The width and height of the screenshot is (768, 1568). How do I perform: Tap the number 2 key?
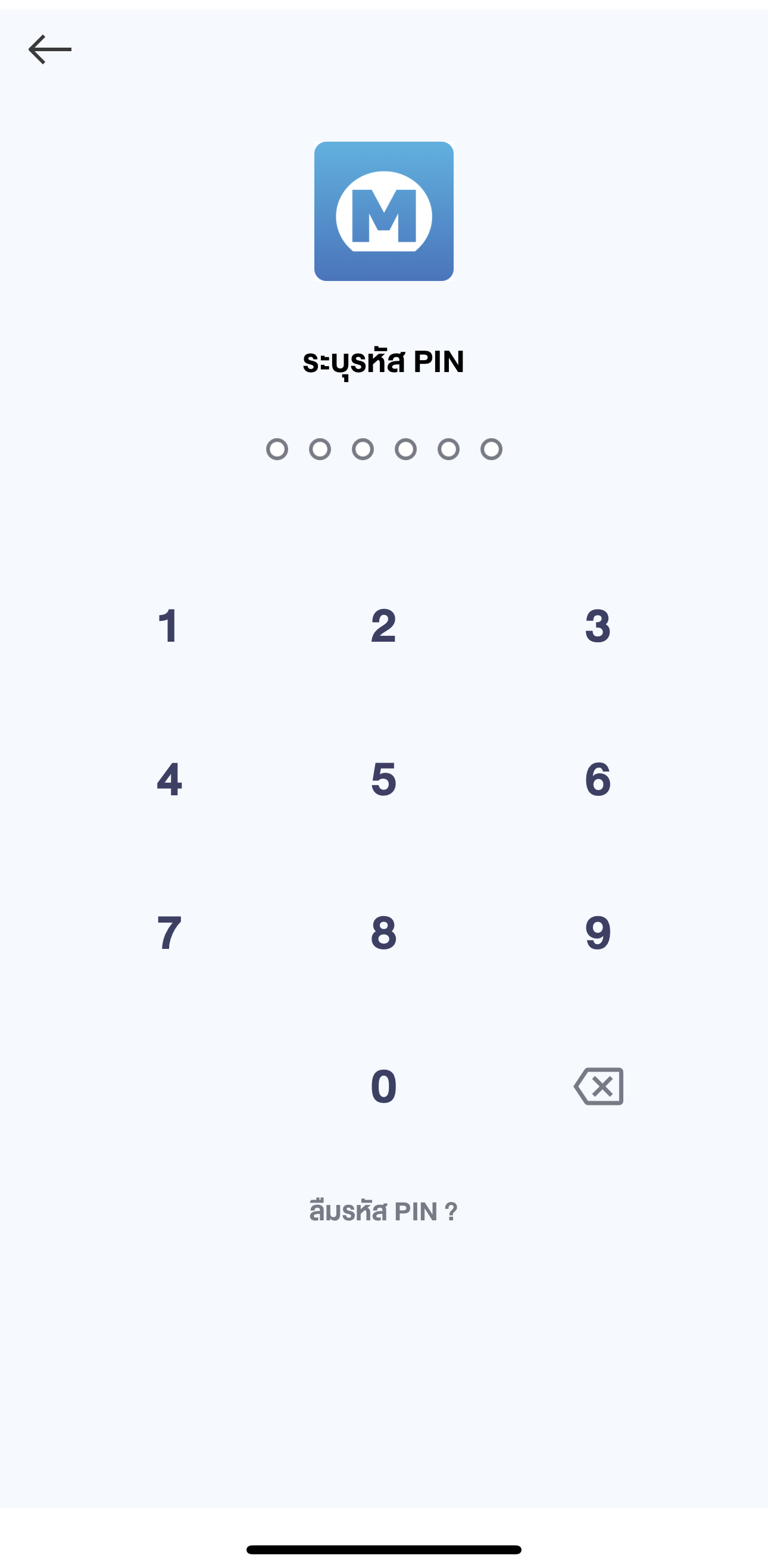pyautogui.click(x=383, y=626)
